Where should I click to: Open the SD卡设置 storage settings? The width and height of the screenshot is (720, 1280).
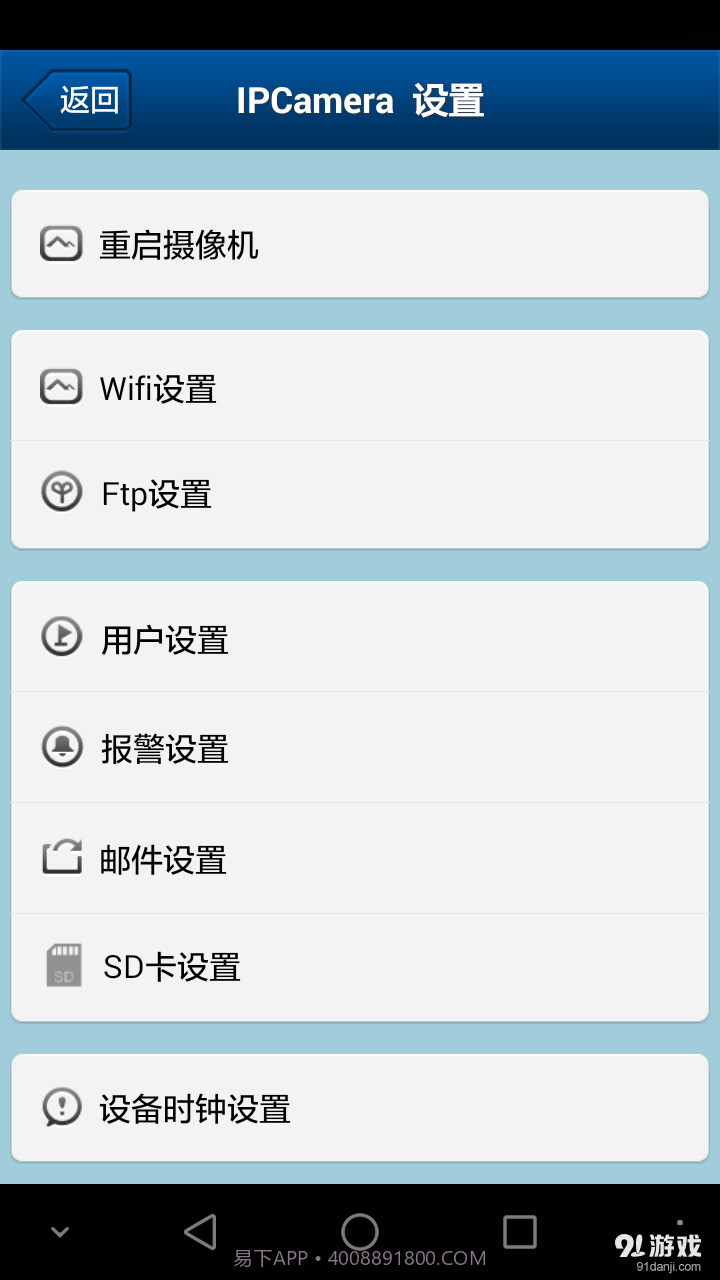[x=360, y=966]
